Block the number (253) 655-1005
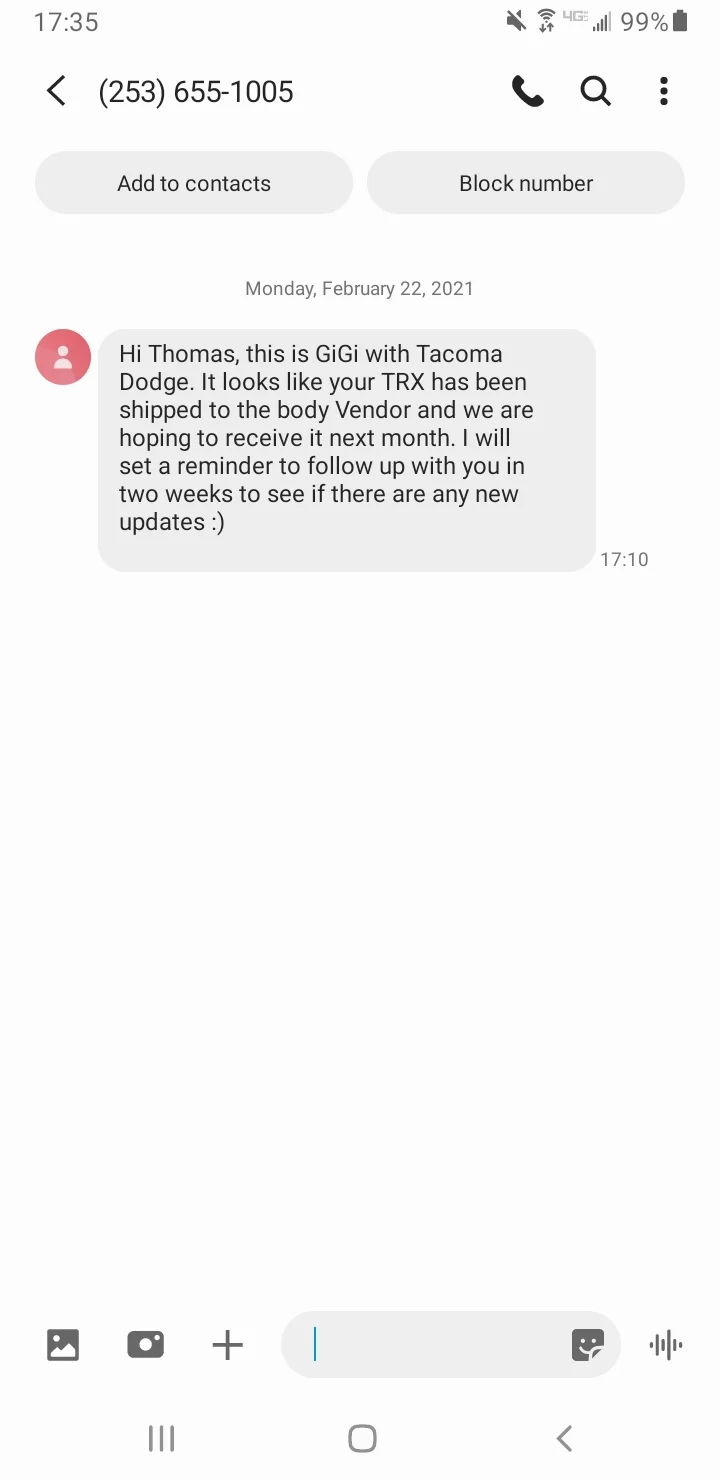 [x=526, y=183]
